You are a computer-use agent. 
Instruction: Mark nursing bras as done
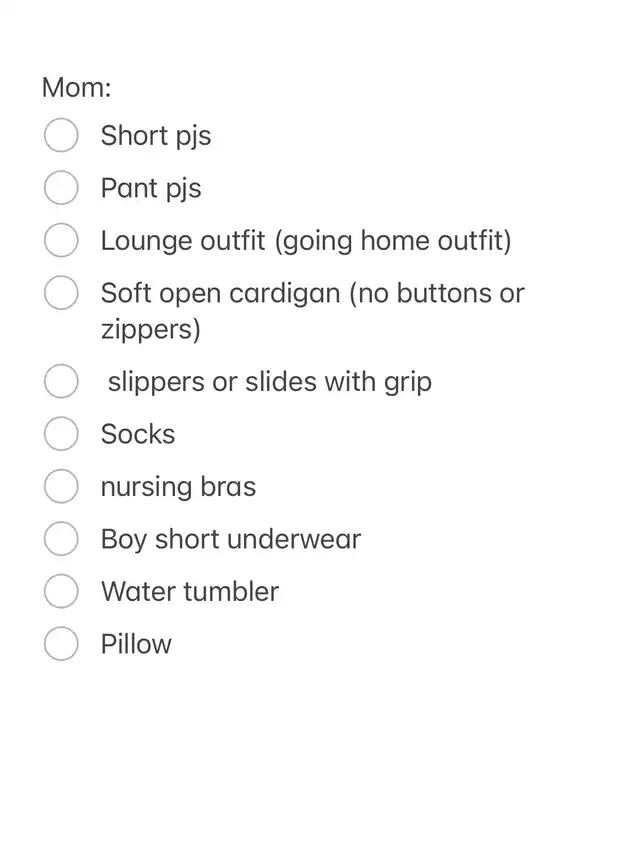[61, 486]
